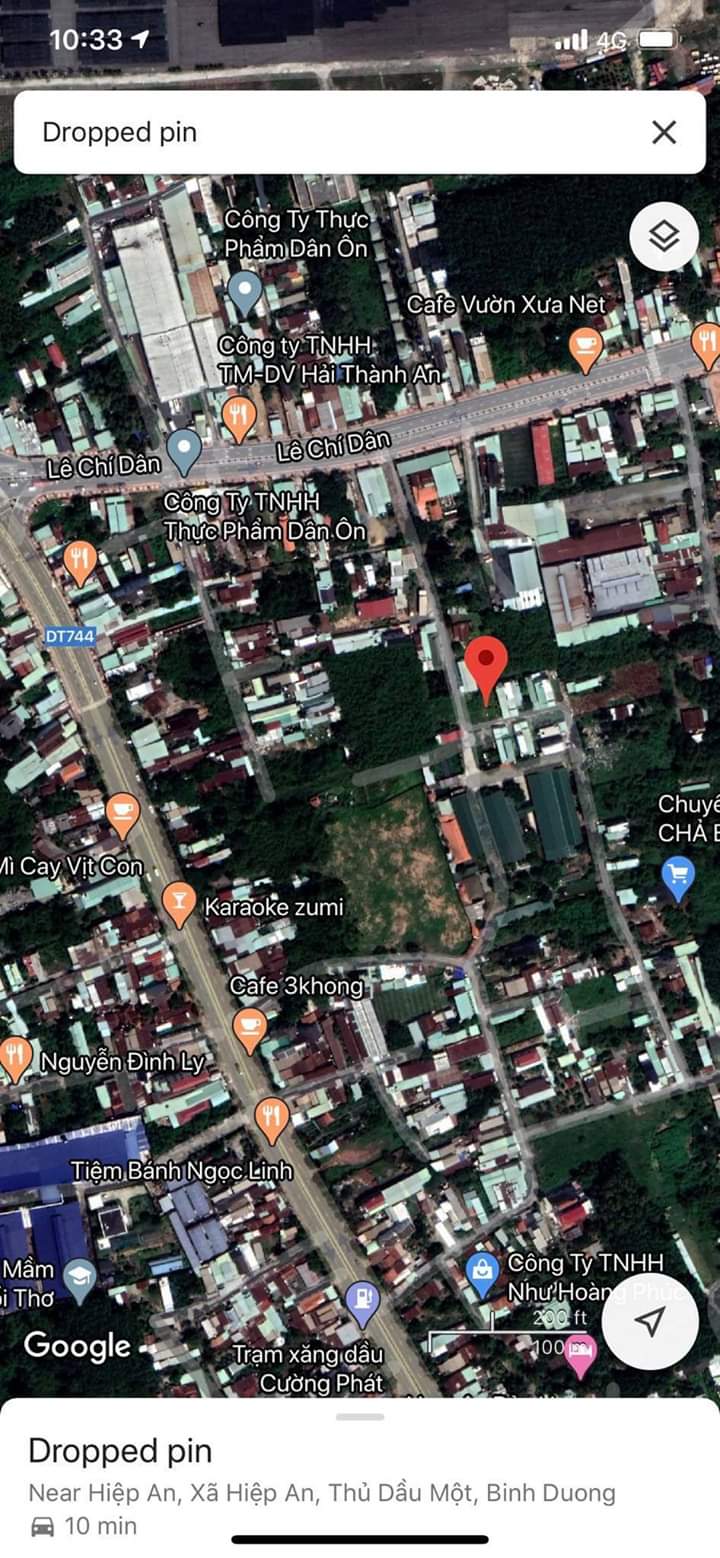720x1558 pixels.
Task: Close the dropped pin search bar
Action: tap(664, 132)
